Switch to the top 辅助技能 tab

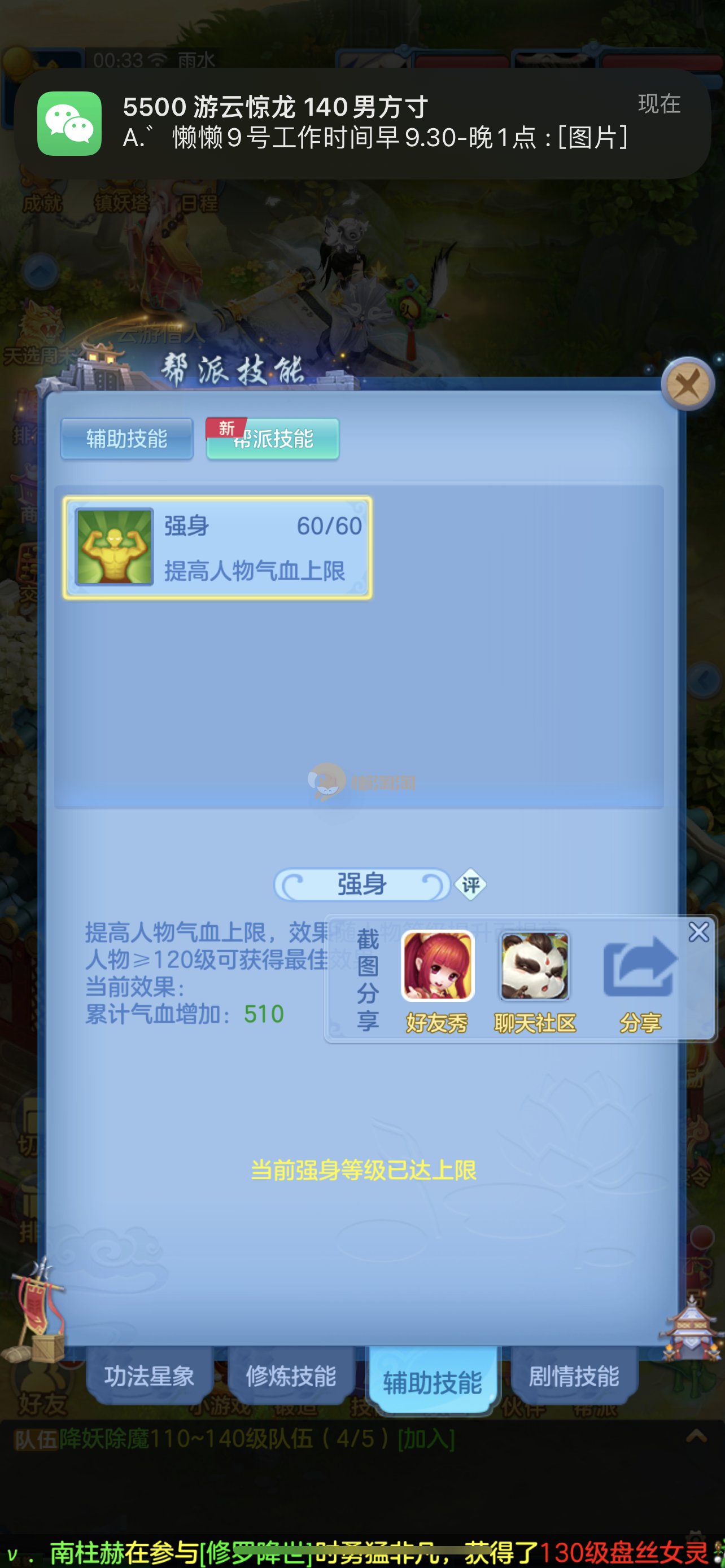point(126,438)
